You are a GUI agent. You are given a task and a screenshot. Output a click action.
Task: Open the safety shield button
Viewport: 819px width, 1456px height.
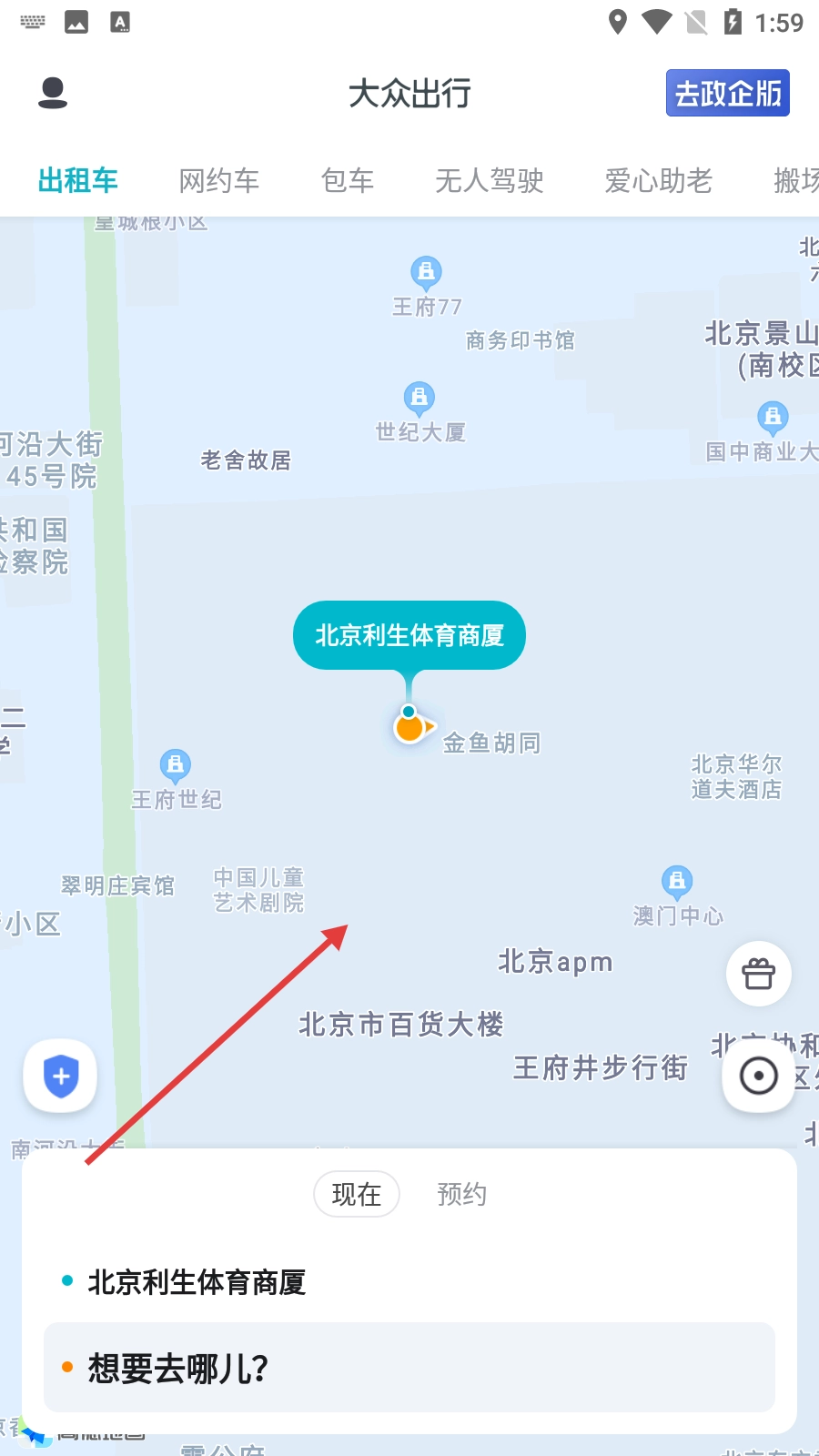pos(61,1076)
